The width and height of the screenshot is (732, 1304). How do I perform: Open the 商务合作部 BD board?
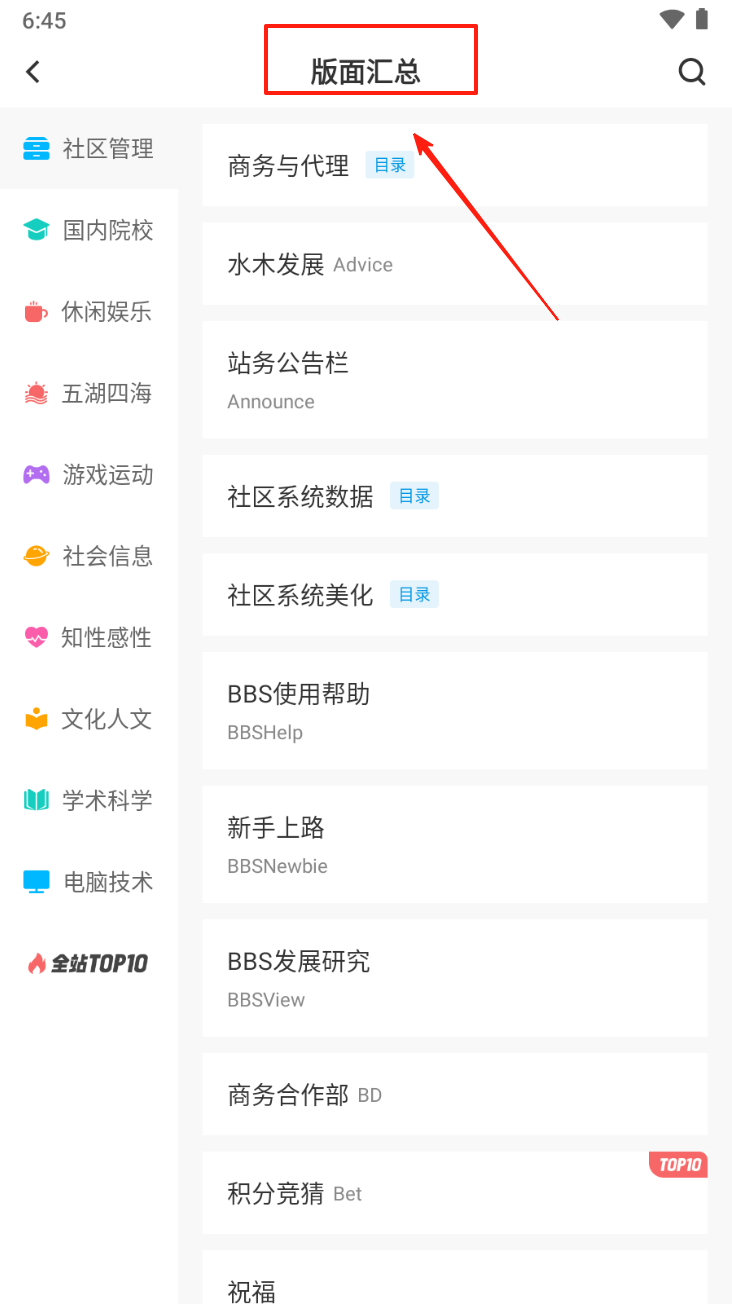pos(455,1094)
